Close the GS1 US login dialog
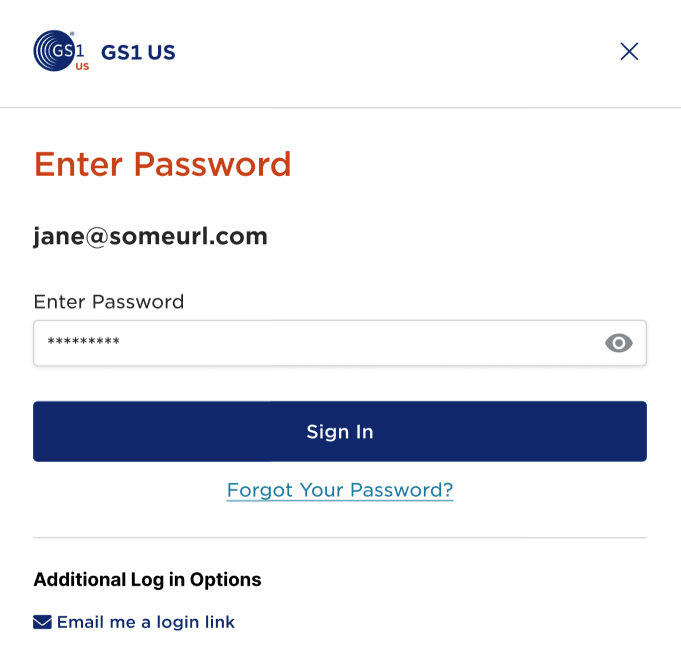 point(629,52)
